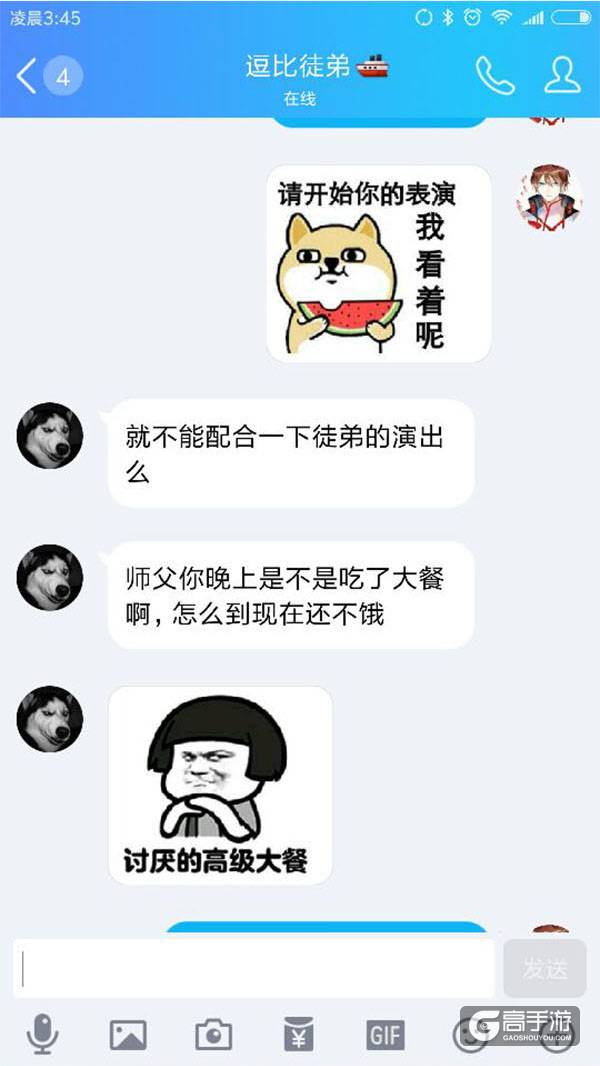This screenshot has width=600, height=1066.
Task: Open the contact profile icon
Action: point(562,76)
